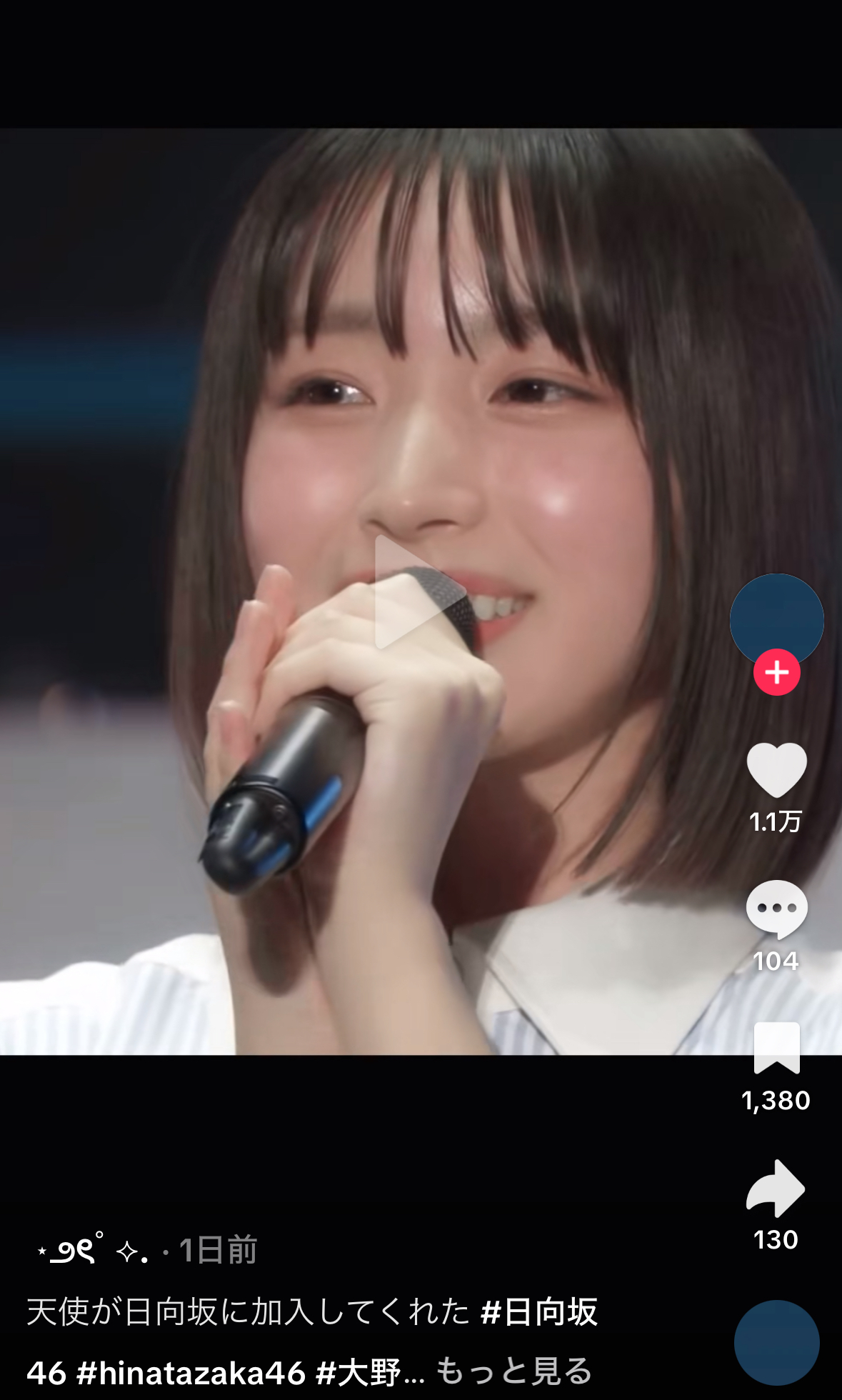Follow the creator with the plus button
The width and height of the screenshot is (842, 1400).
[x=776, y=672]
